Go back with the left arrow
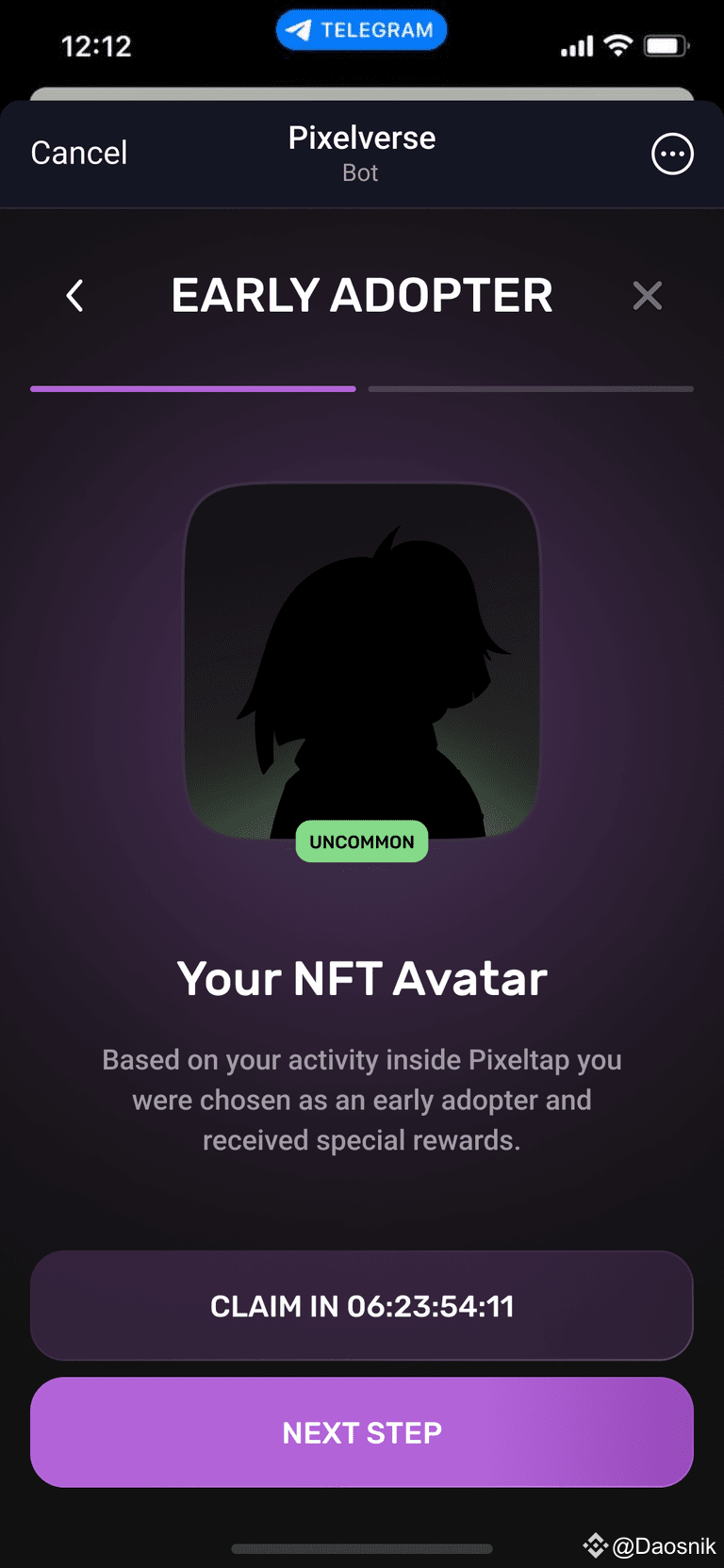Image resolution: width=724 pixels, height=1568 pixels. (x=75, y=296)
